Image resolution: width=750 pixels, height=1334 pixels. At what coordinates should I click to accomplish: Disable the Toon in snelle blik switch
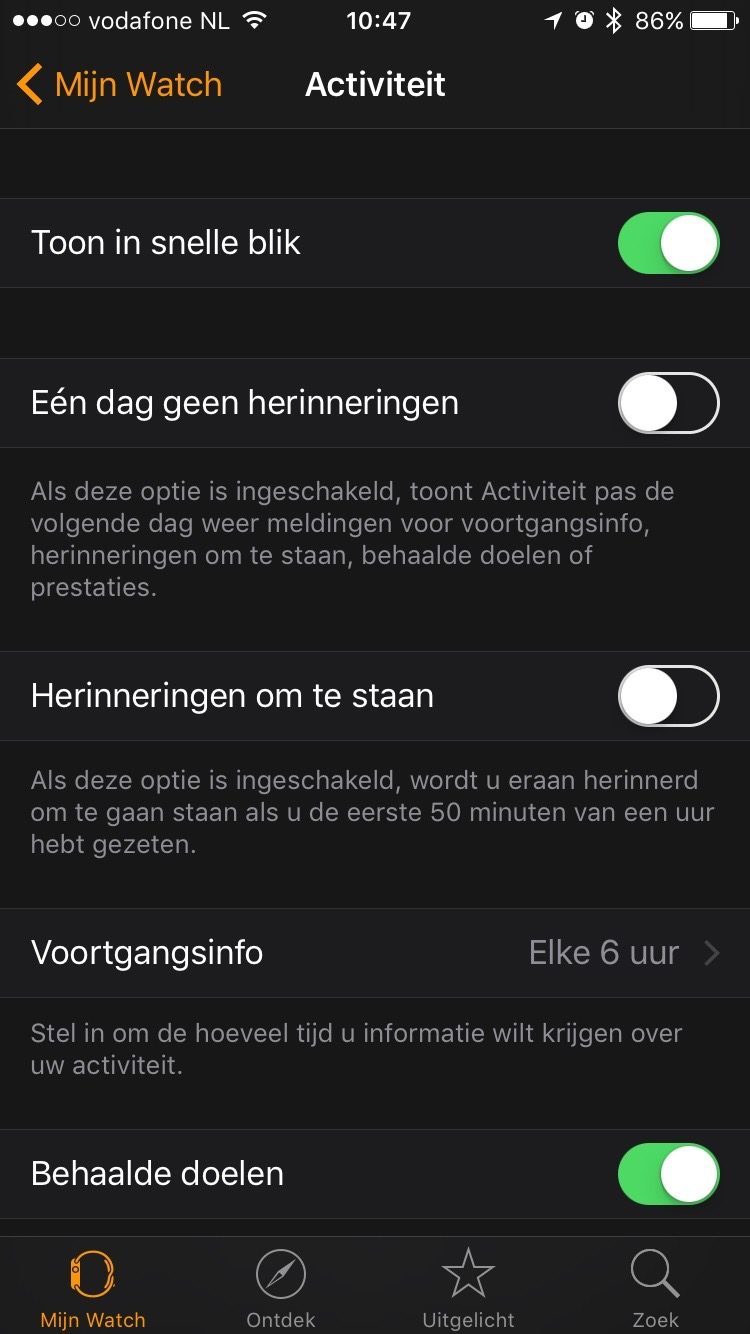(x=669, y=243)
